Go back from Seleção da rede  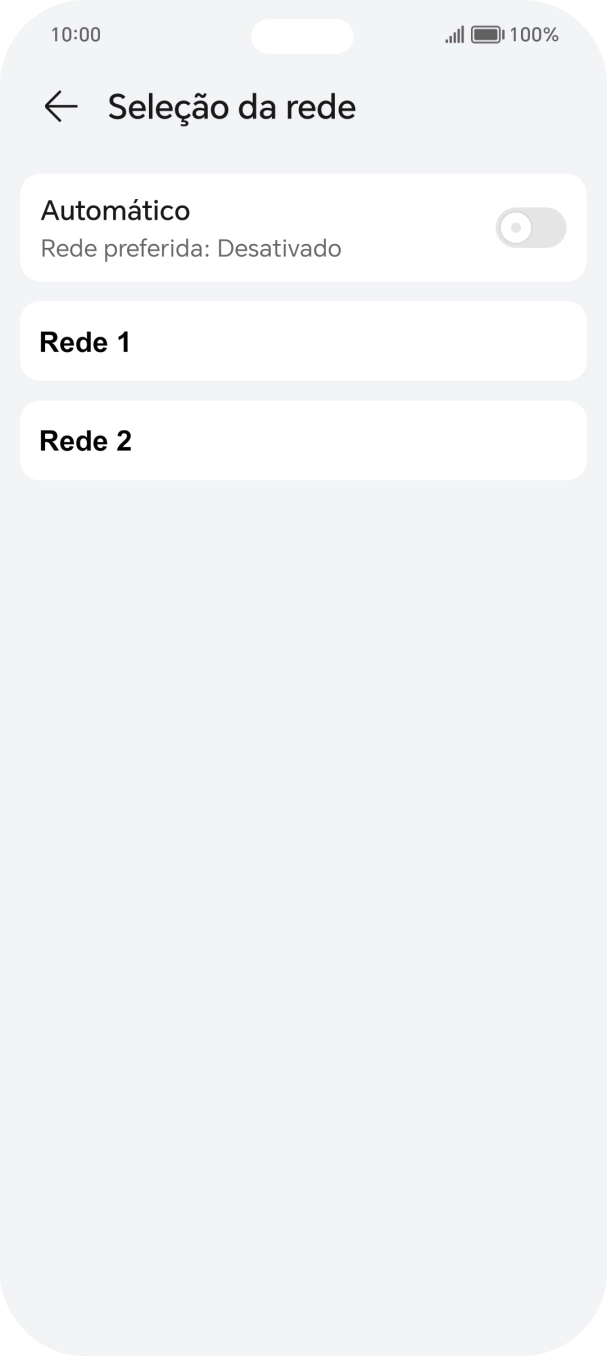[61, 107]
